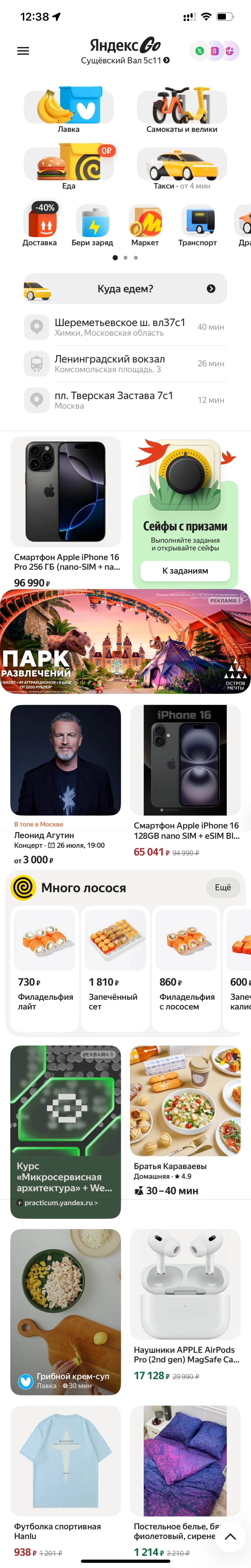
Task: Open the Лавка service
Action: [x=69, y=110]
